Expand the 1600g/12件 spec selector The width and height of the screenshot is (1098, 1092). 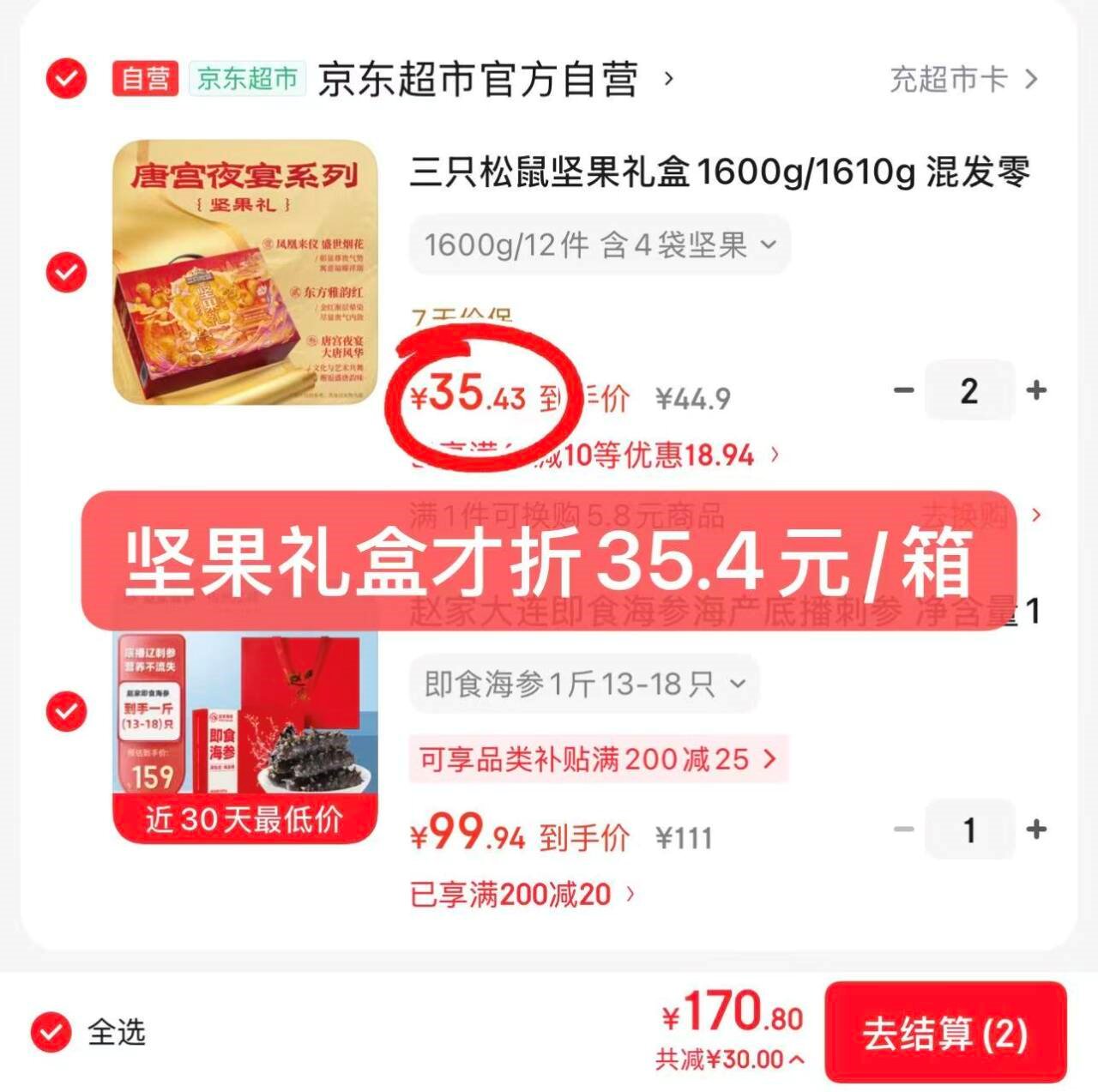pyautogui.click(x=599, y=245)
